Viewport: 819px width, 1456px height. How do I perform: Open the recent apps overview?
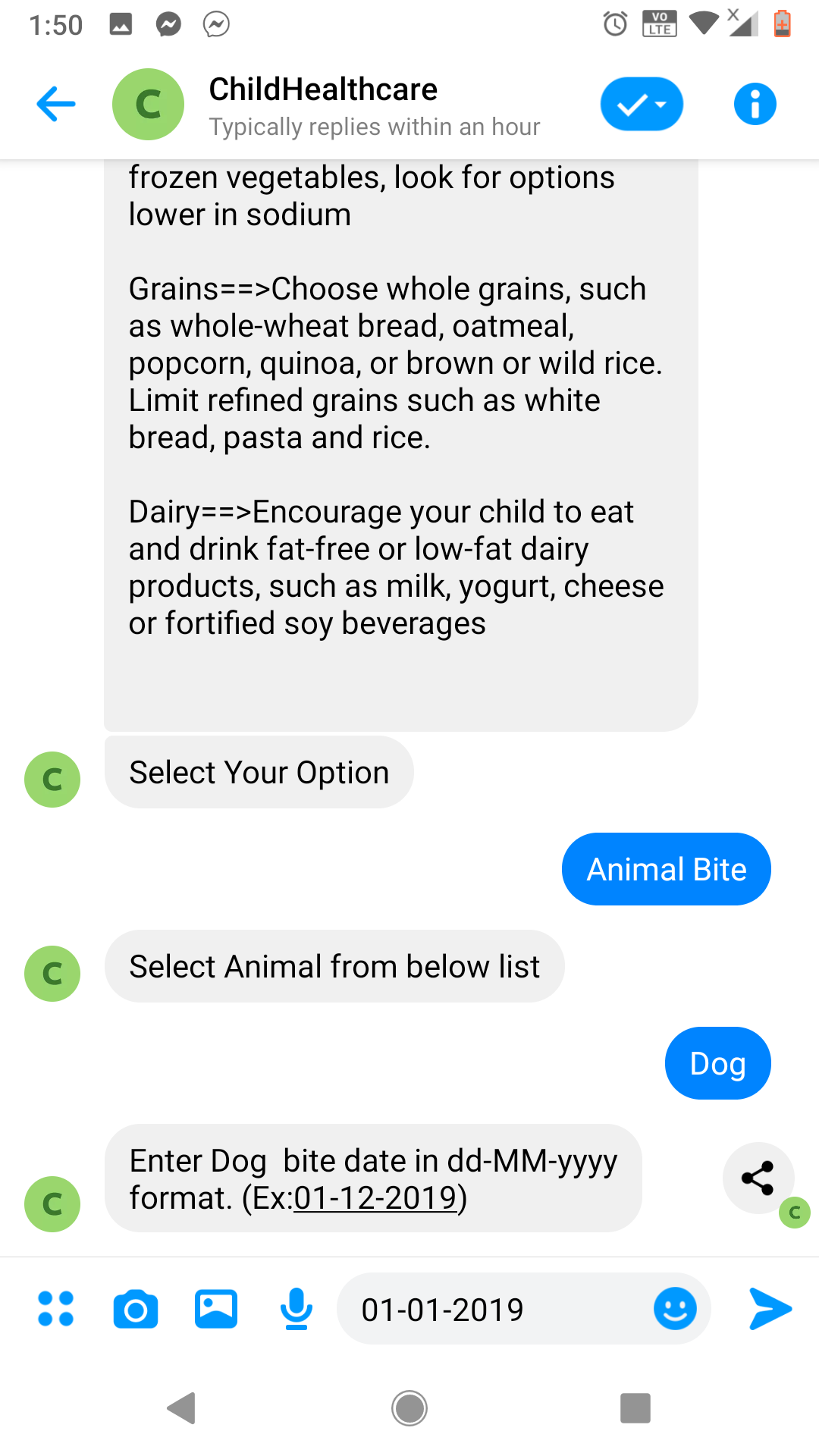pos(635,1408)
